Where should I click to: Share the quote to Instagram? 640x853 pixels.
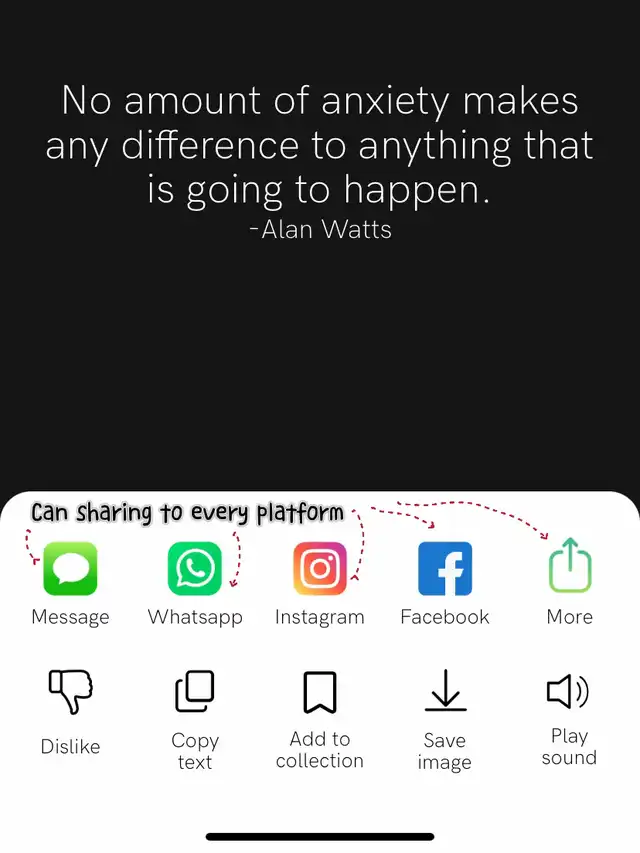[320, 569]
